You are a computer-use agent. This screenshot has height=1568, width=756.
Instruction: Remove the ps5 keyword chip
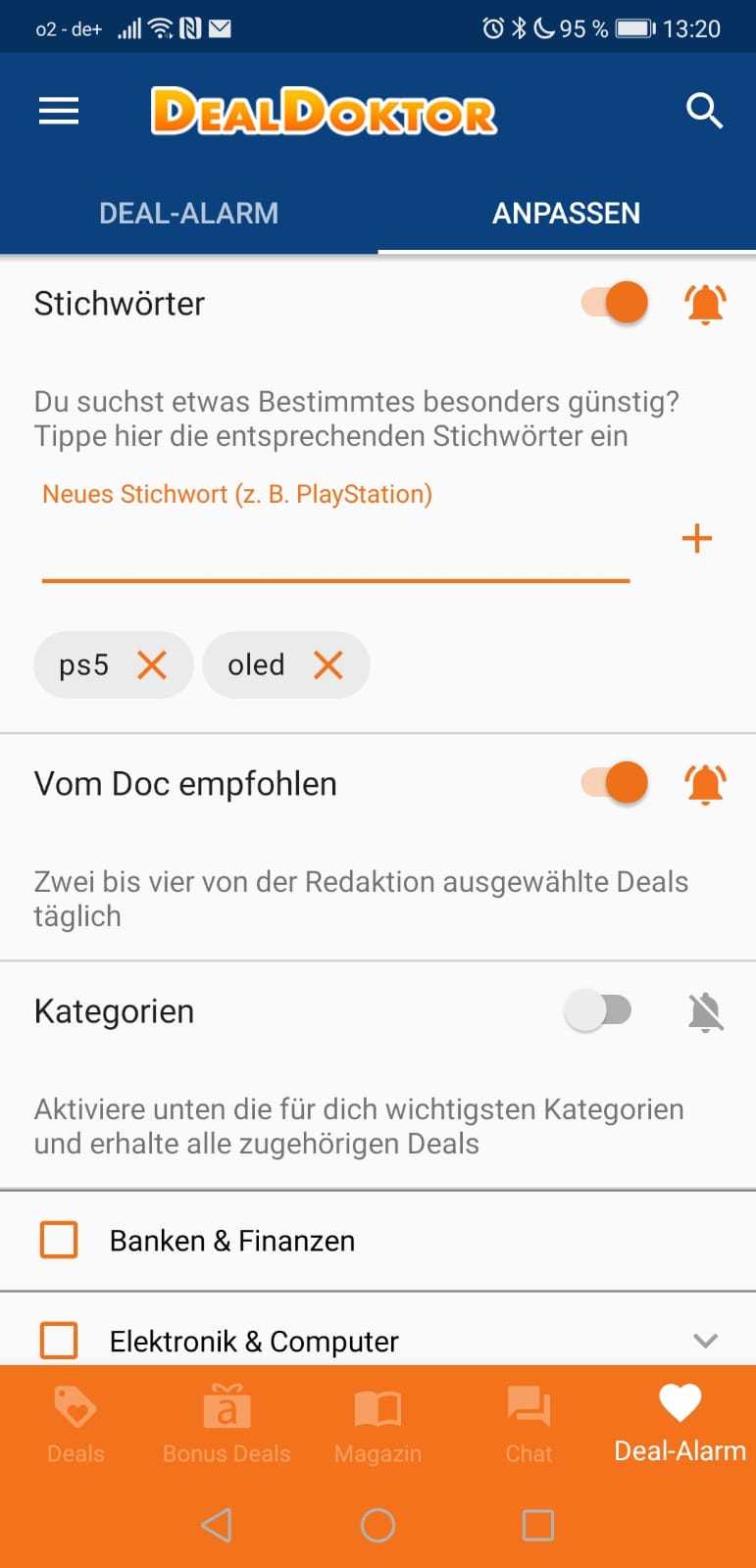click(x=152, y=665)
